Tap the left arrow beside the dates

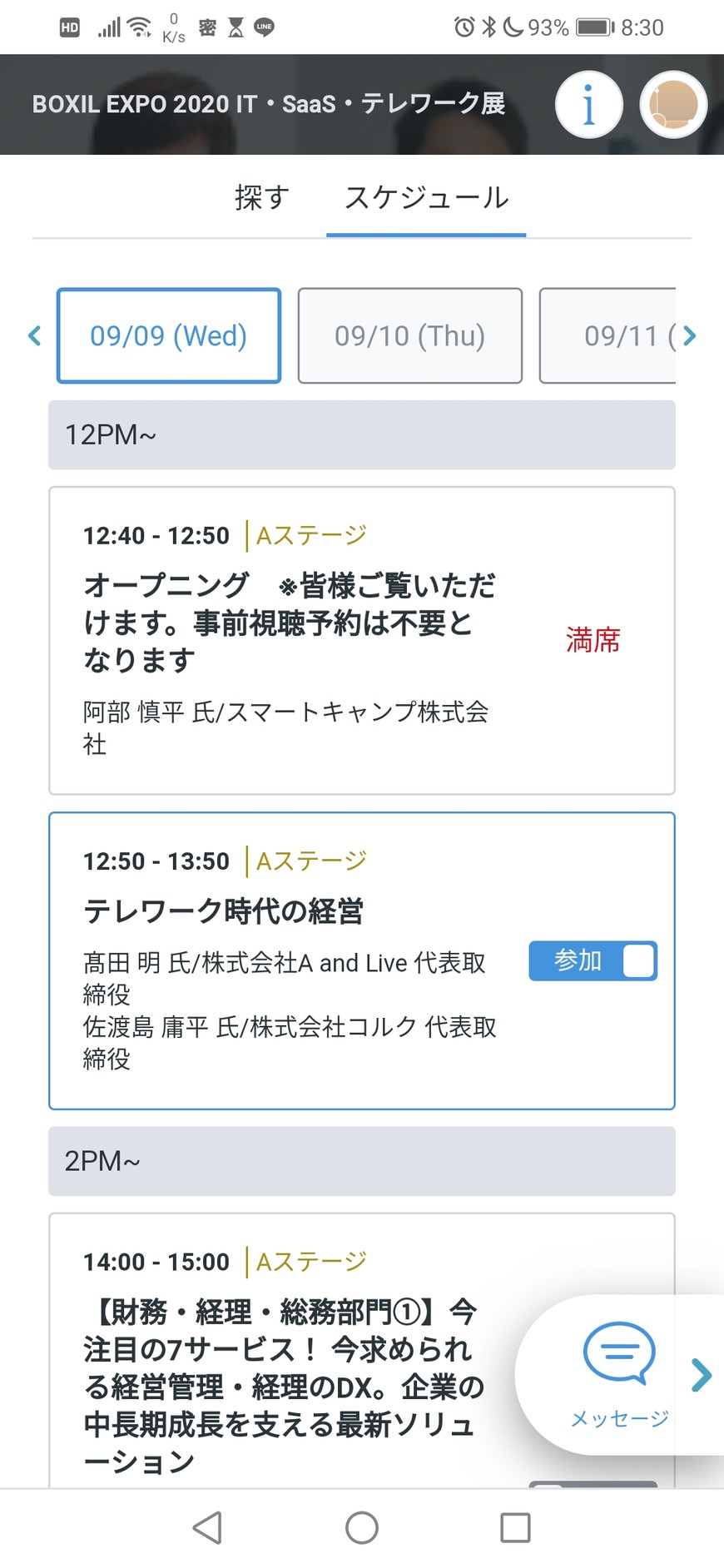click(x=34, y=335)
